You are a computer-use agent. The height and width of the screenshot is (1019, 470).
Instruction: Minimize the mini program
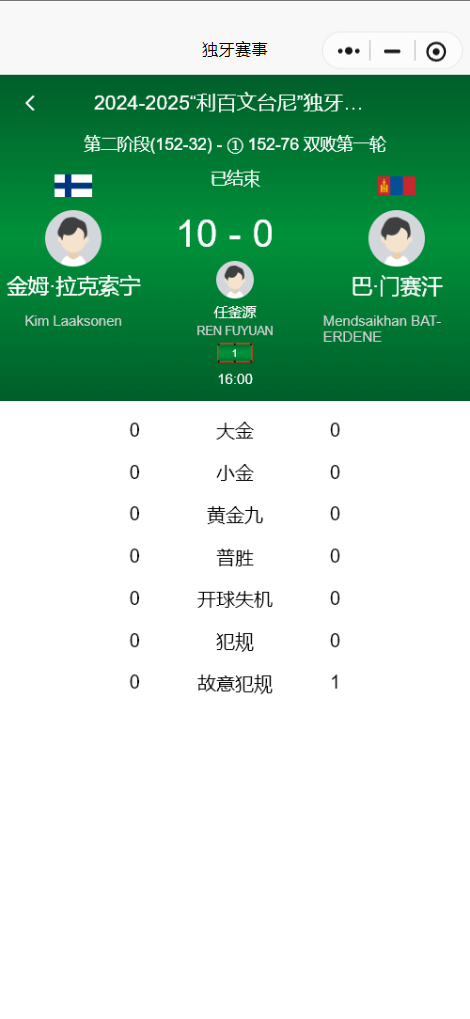(392, 51)
